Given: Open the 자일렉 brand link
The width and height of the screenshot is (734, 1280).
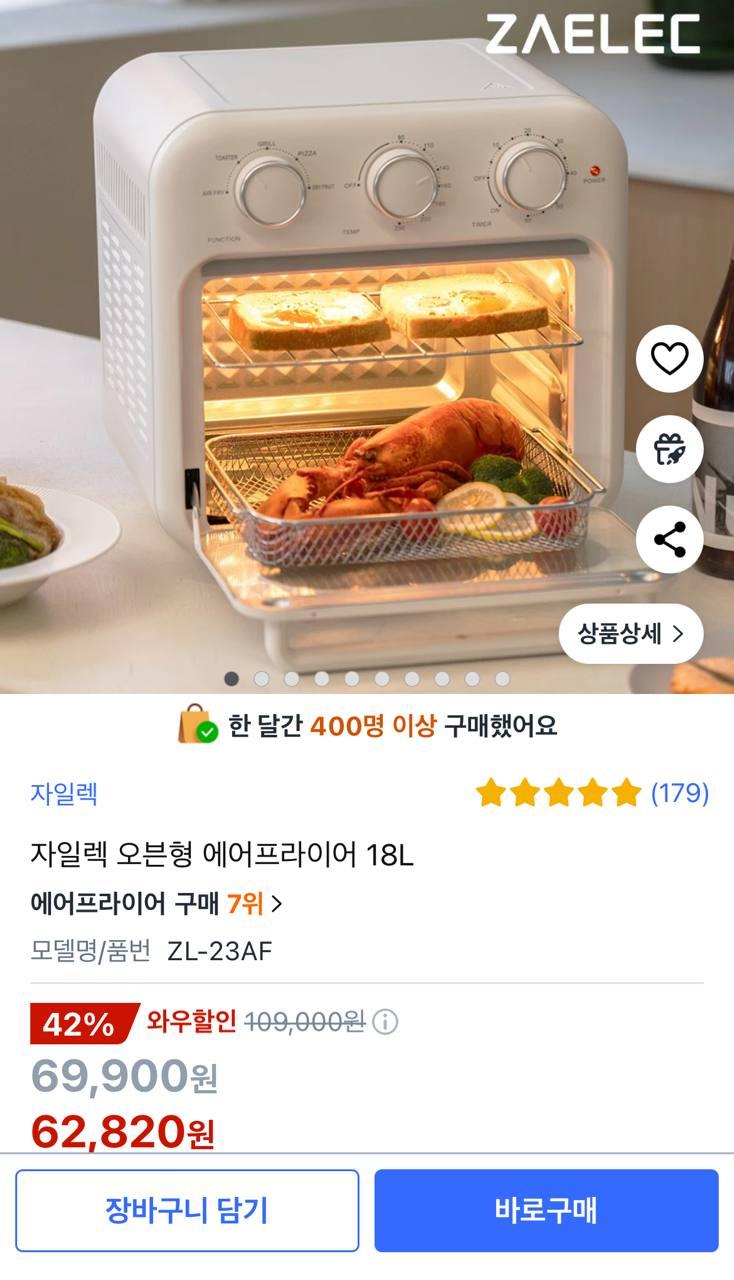Looking at the screenshot, I should pyautogui.click(x=64, y=794).
